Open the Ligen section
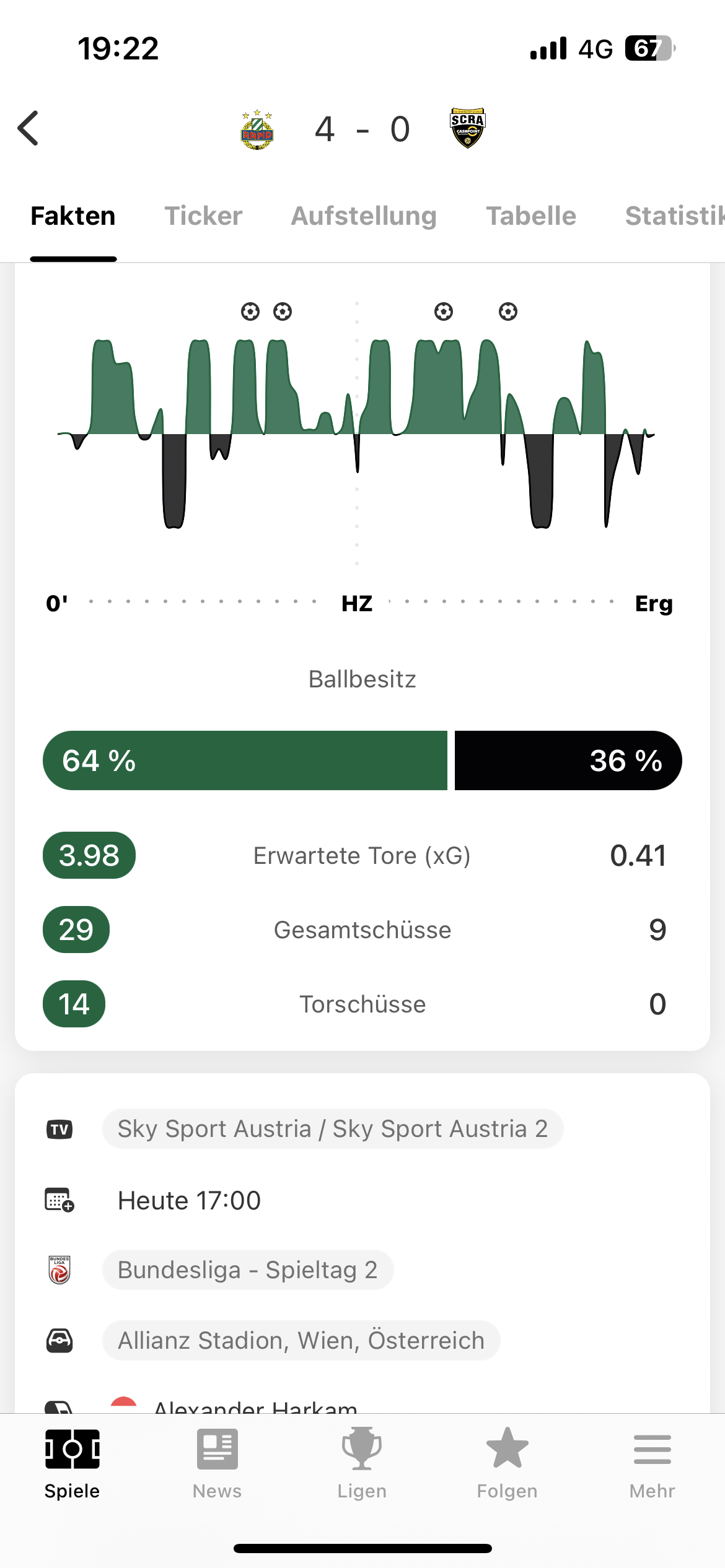Image resolution: width=725 pixels, height=1568 pixels. pyautogui.click(x=362, y=1464)
